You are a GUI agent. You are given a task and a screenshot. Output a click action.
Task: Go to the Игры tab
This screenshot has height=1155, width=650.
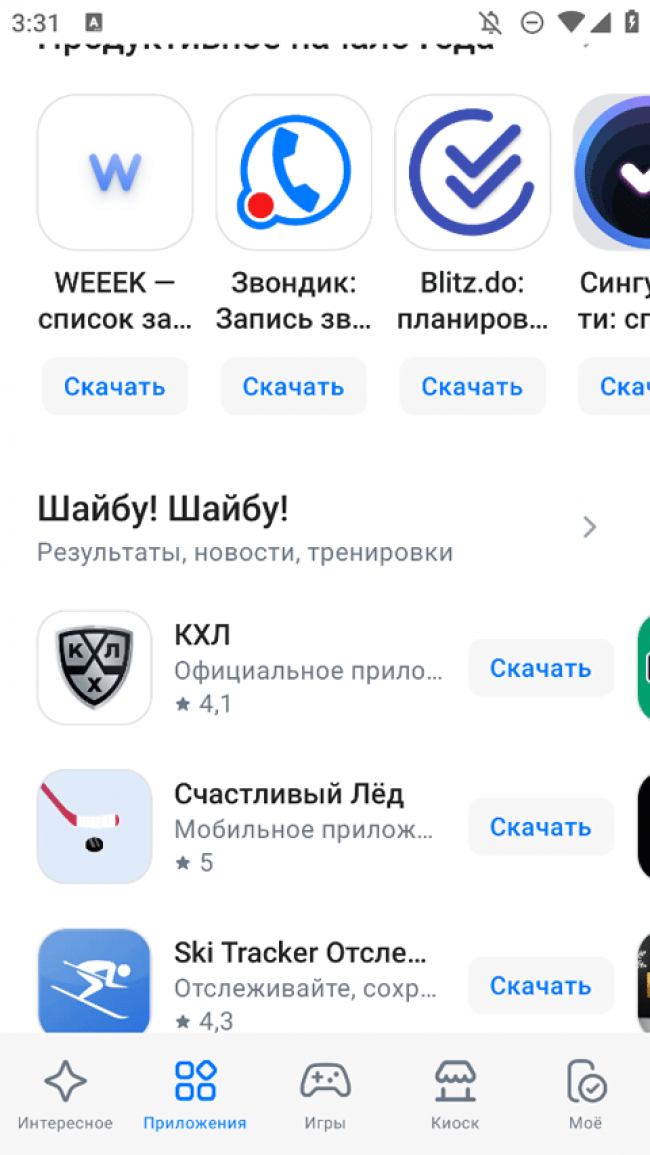pos(325,1095)
